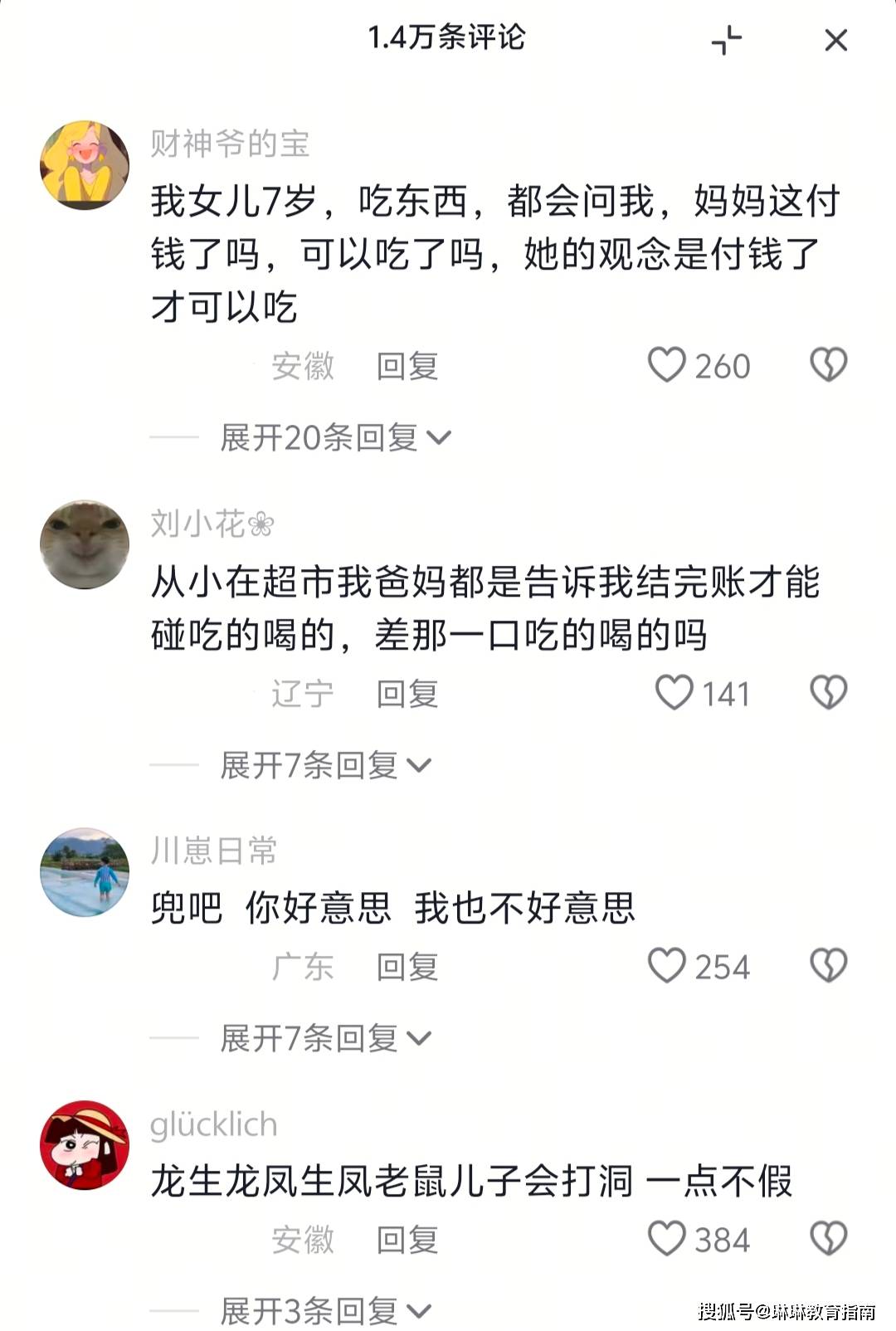Reply to 刘小花's comment
This screenshot has width=896, height=1331.
point(407,694)
